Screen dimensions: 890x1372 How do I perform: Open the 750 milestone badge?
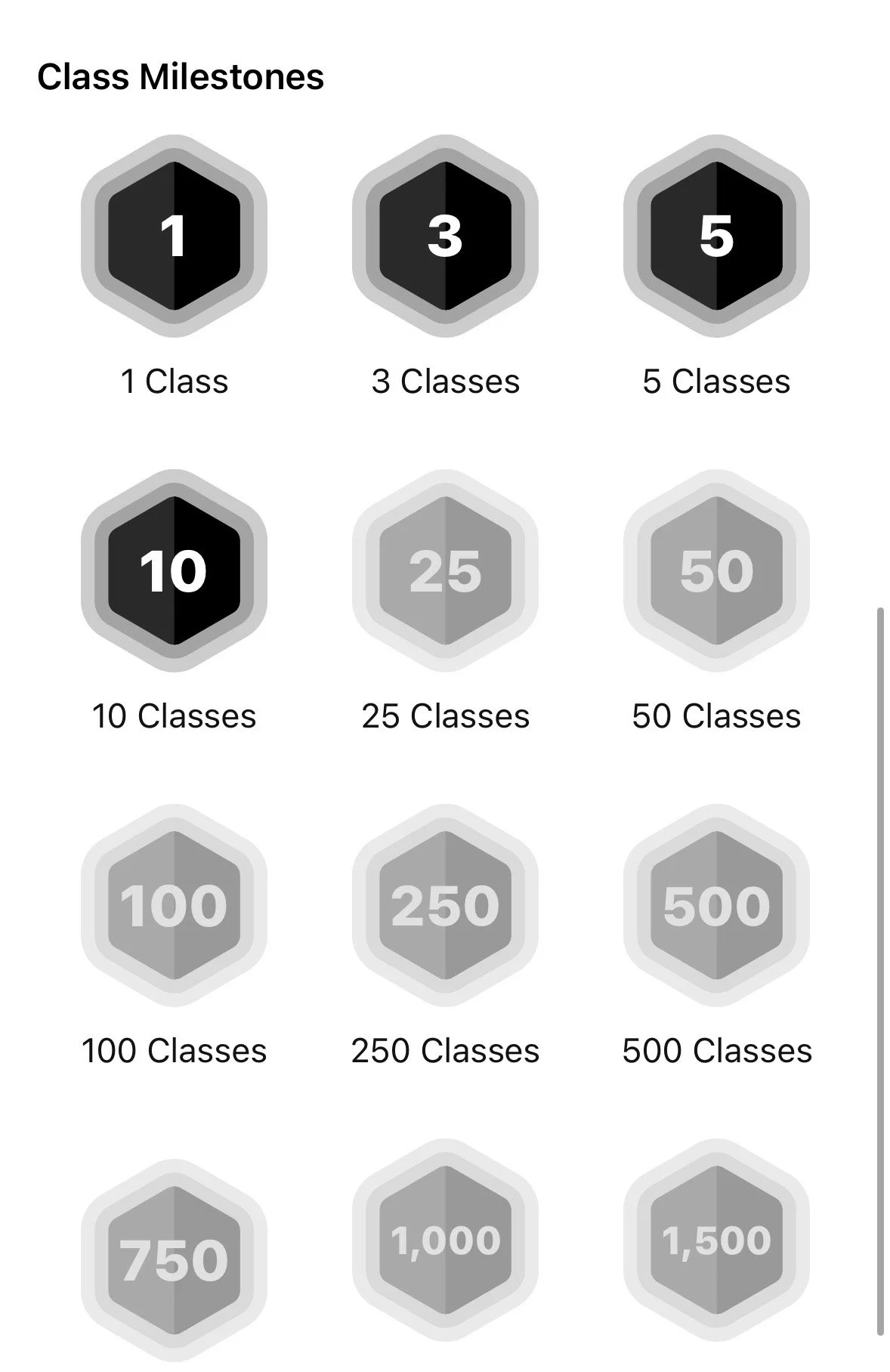[174, 1259]
